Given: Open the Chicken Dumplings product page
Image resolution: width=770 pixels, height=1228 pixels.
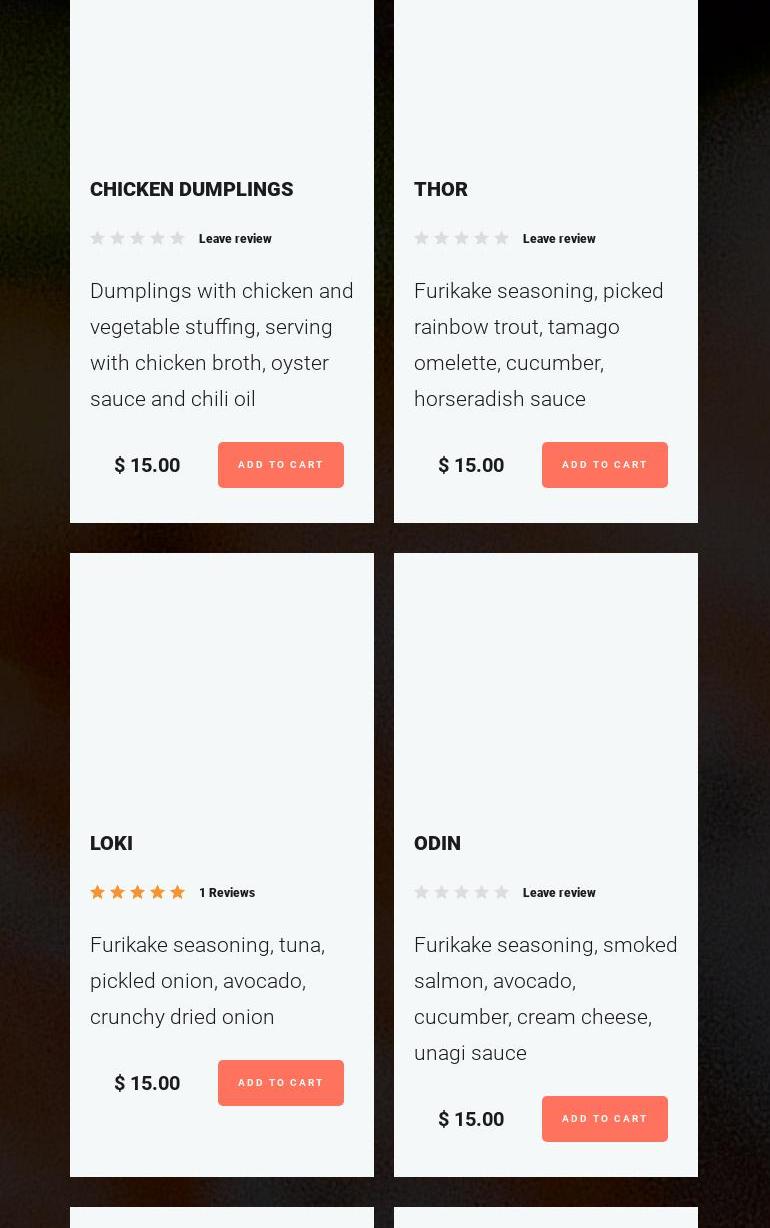Looking at the screenshot, I should point(191,189).
